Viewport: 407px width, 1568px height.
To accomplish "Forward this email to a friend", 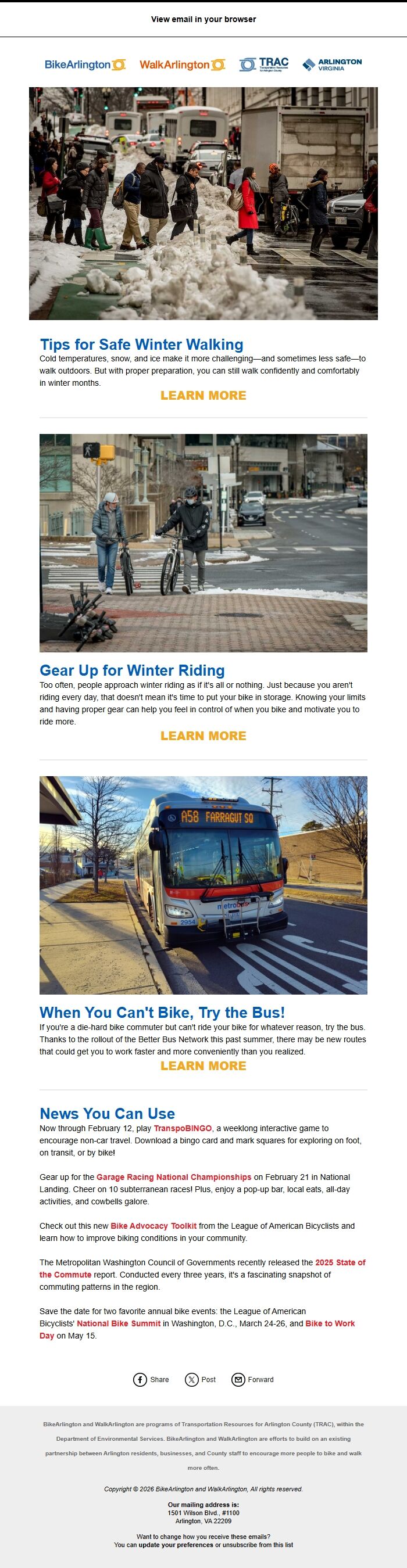I will [253, 1379].
